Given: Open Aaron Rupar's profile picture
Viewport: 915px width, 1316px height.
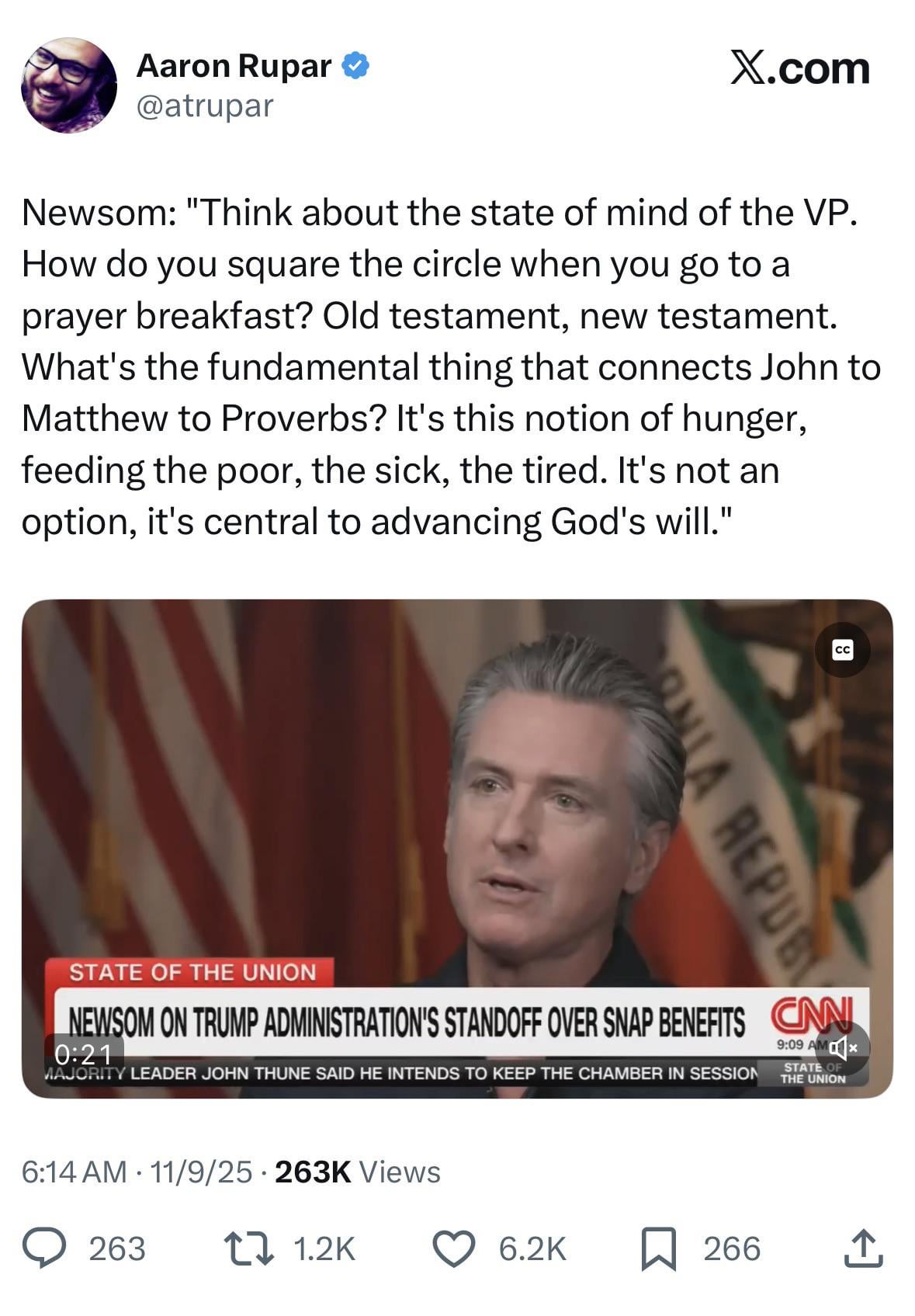Looking at the screenshot, I should pos(69,85).
